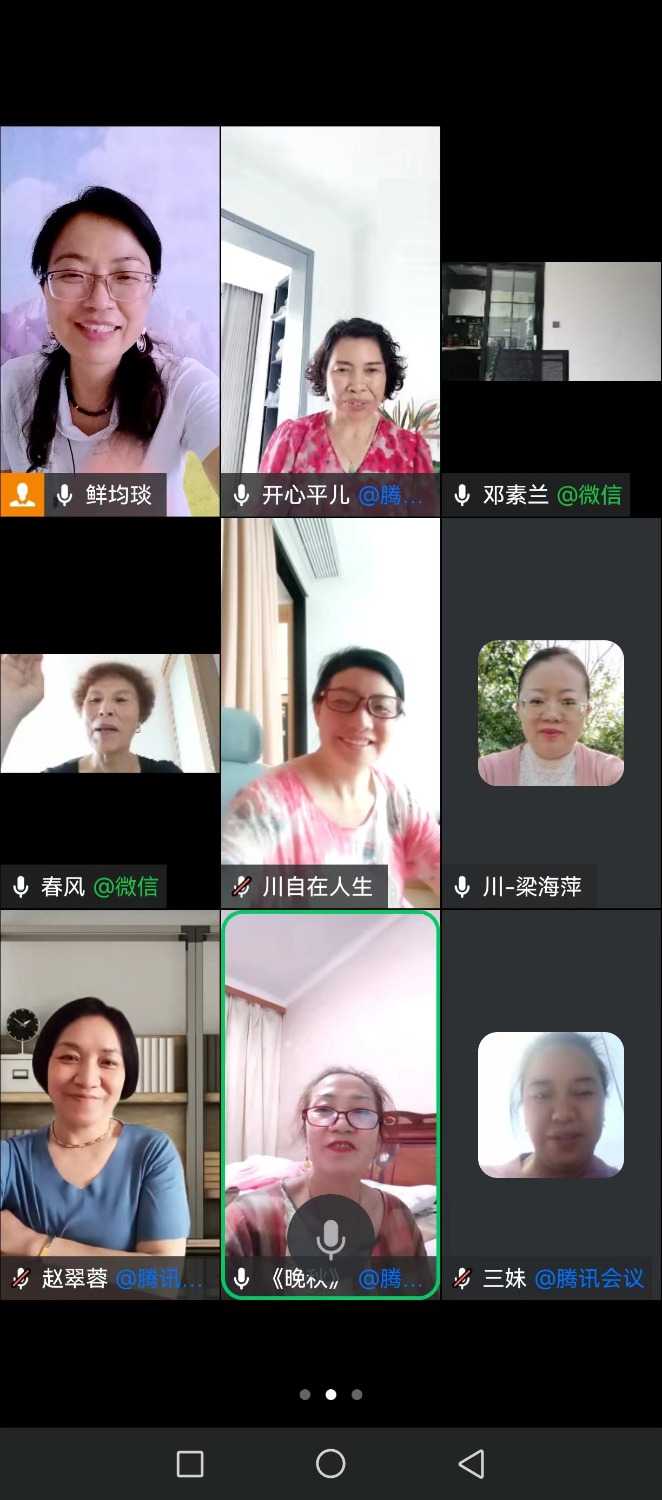Open 春风's video tile

pyautogui.click(x=110, y=712)
